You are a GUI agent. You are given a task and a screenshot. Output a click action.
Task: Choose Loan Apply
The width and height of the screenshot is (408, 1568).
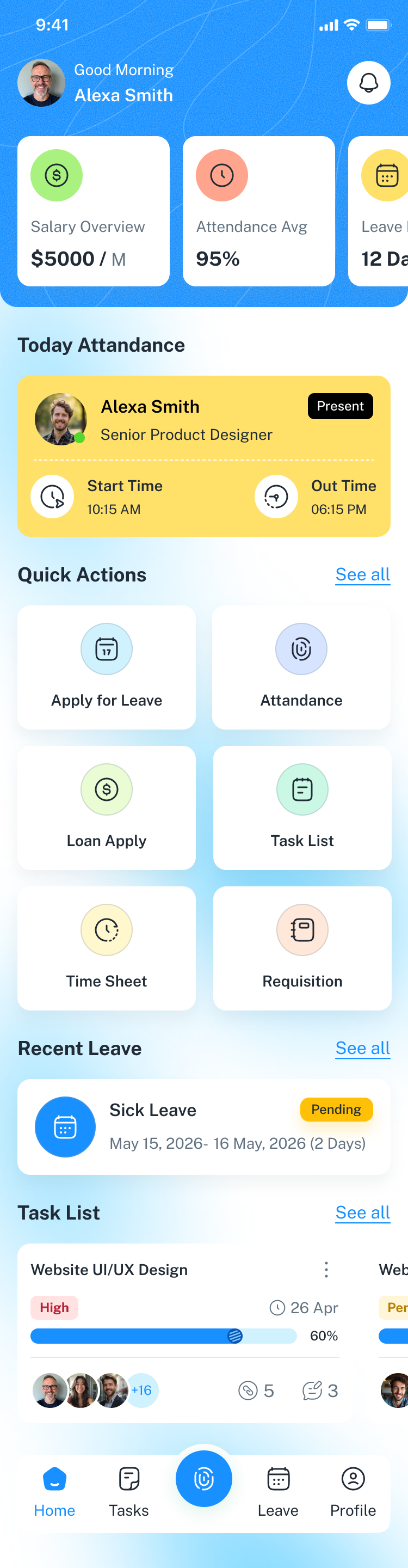pyautogui.click(x=107, y=807)
